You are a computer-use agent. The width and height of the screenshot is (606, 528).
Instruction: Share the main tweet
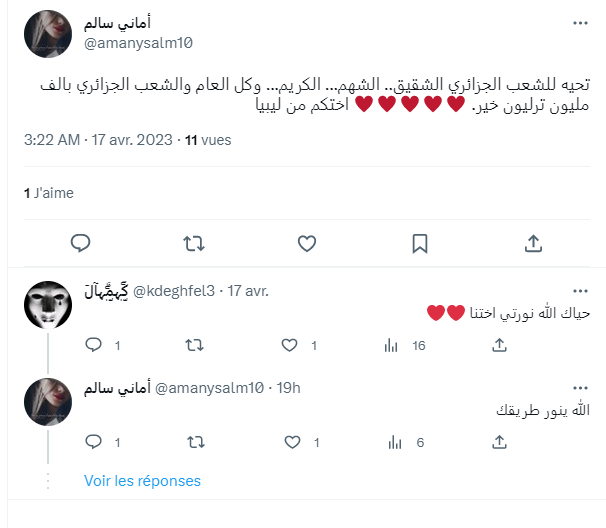click(534, 243)
